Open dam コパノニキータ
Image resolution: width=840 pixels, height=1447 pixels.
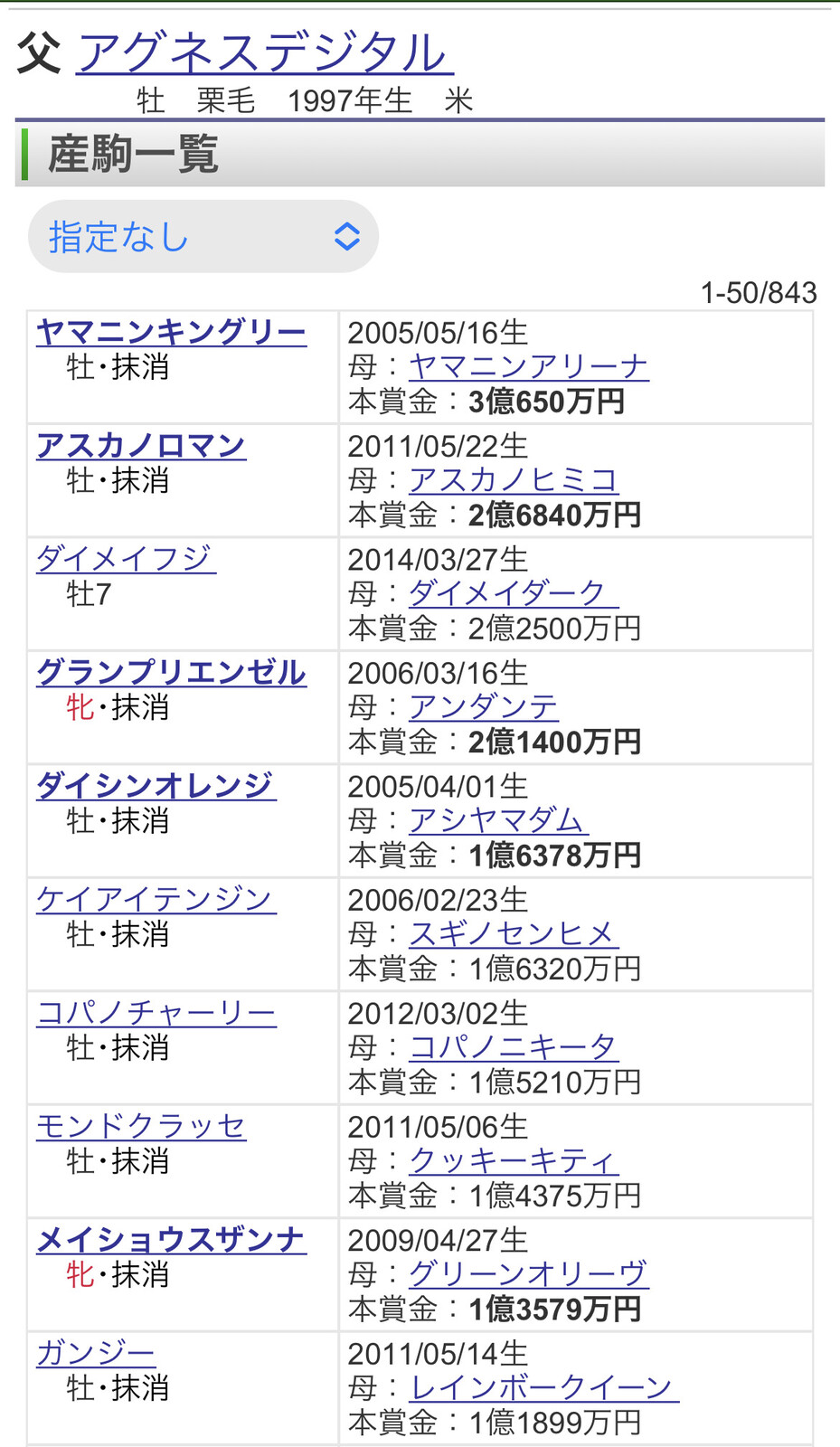514,1047
